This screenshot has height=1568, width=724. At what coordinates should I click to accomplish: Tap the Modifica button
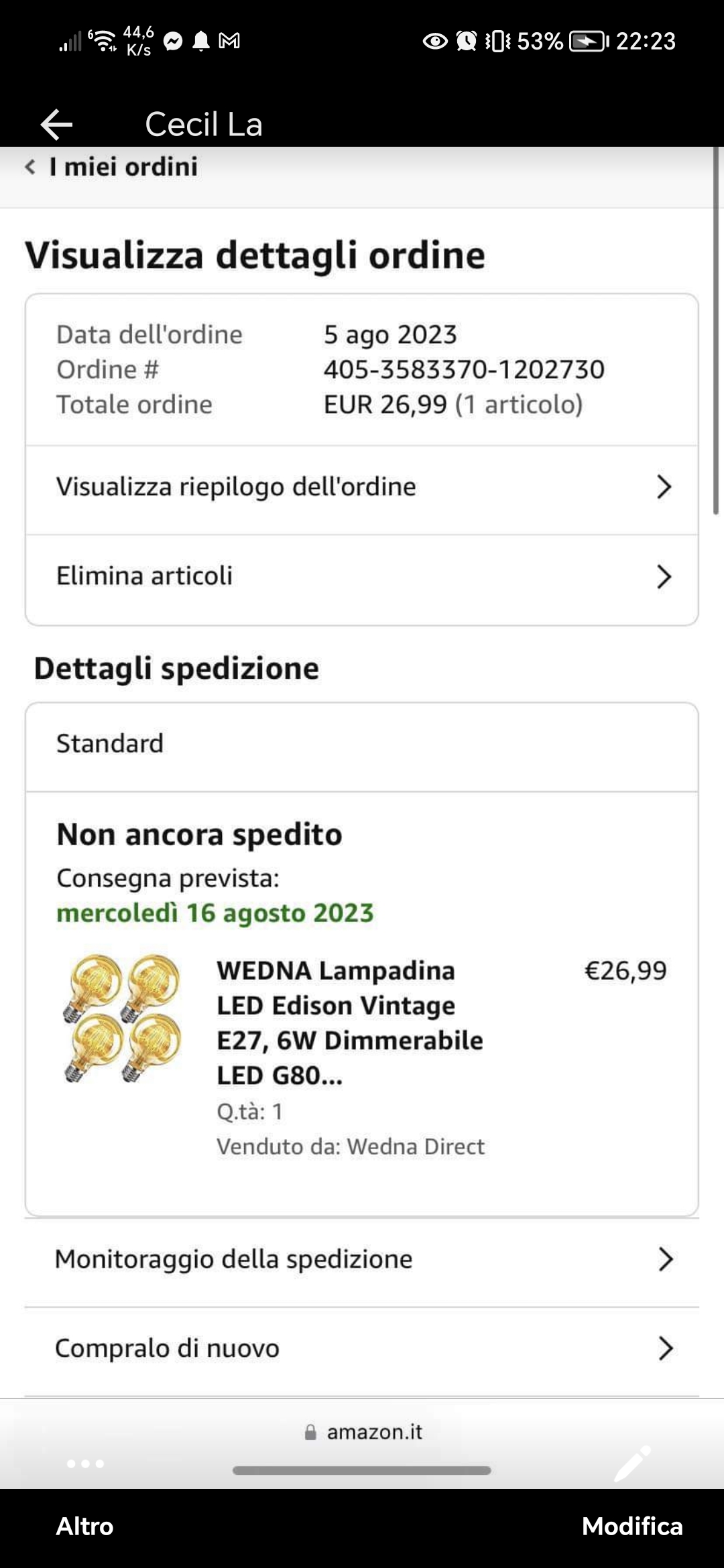point(631,1526)
